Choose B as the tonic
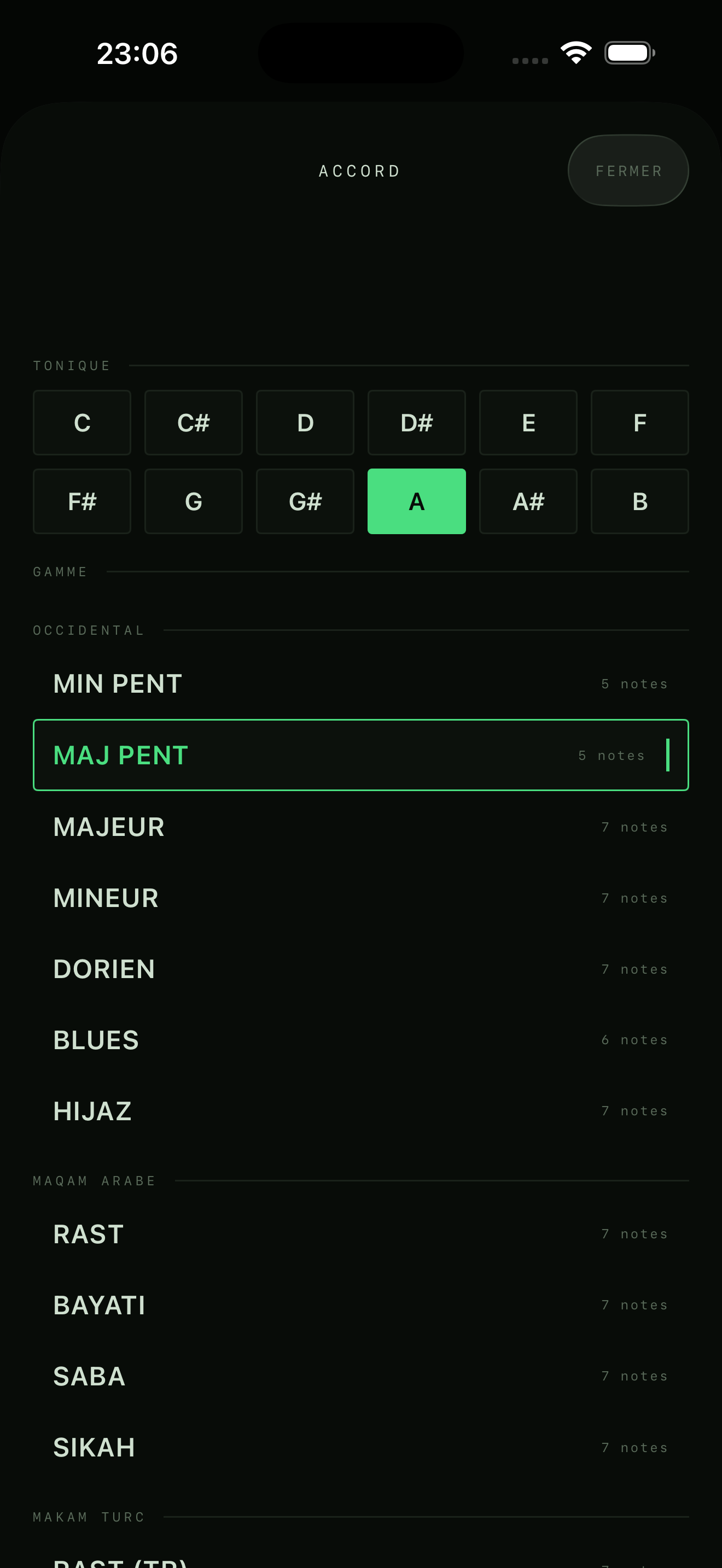722x1568 pixels. [x=640, y=501]
